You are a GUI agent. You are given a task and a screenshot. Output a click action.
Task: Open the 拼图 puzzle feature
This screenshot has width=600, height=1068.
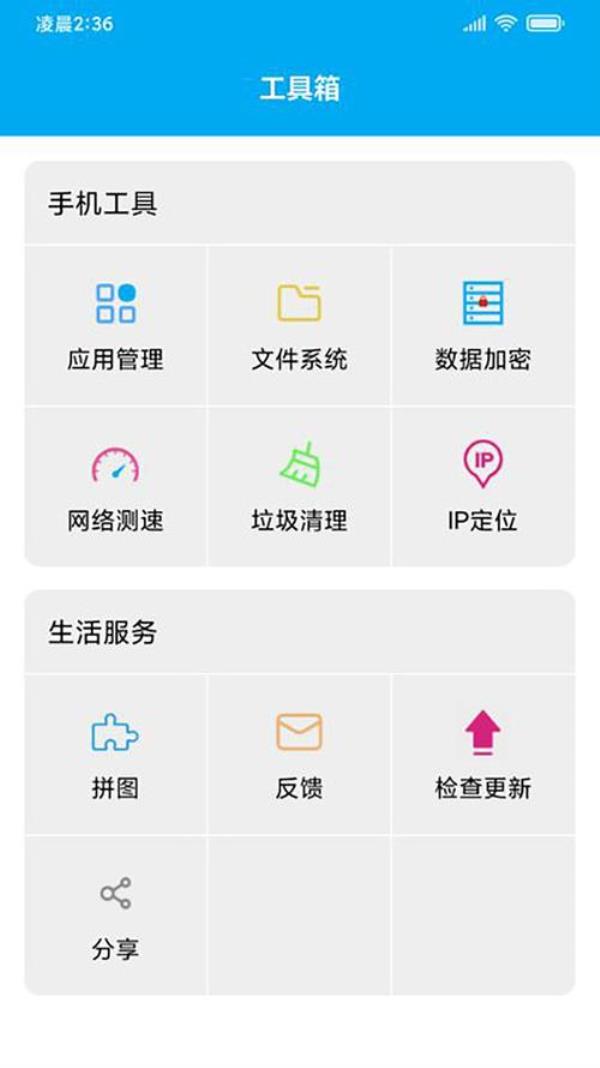coord(116,754)
